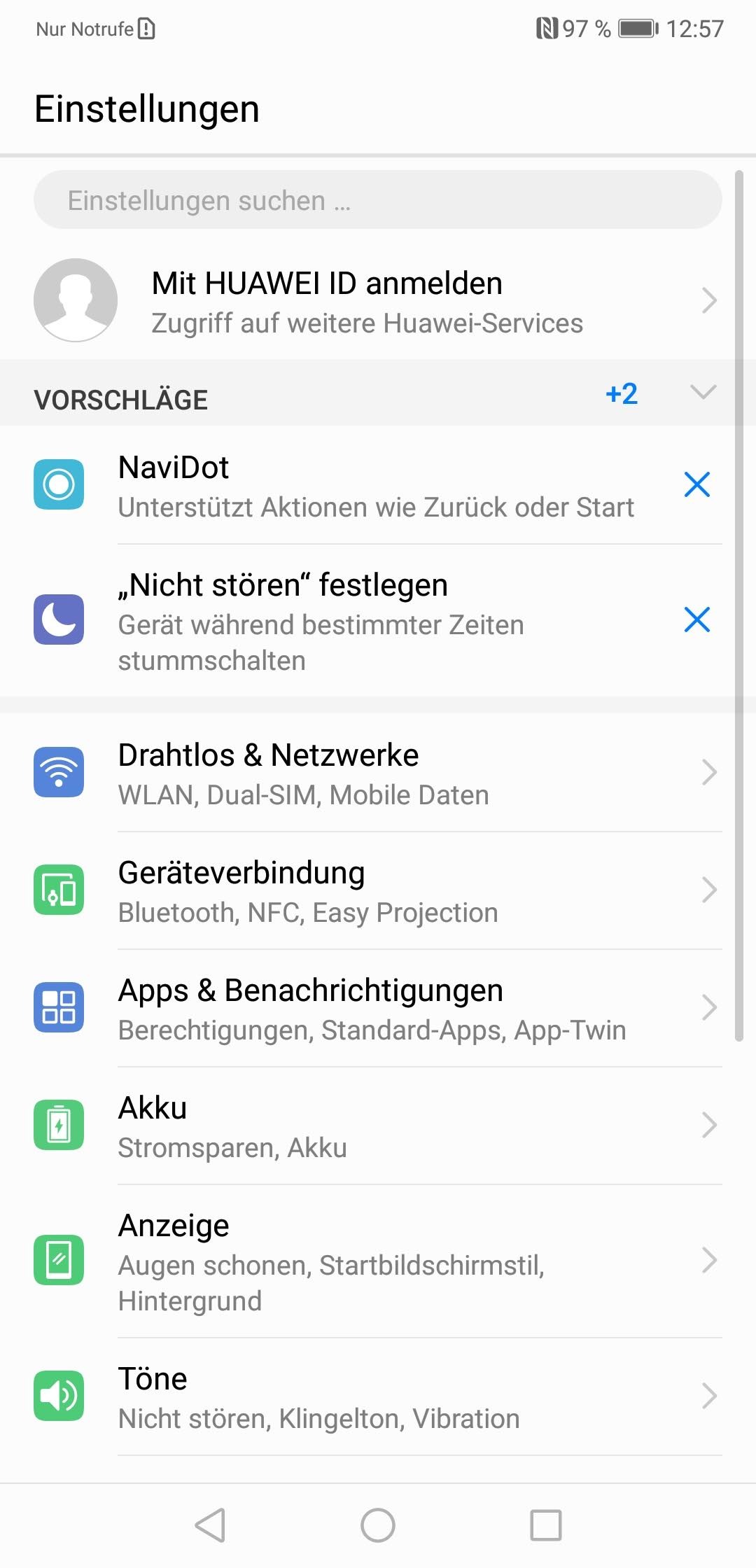756x1568 pixels.
Task: Open Apps & Benachrichtigungen settings
Action: (377, 1008)
